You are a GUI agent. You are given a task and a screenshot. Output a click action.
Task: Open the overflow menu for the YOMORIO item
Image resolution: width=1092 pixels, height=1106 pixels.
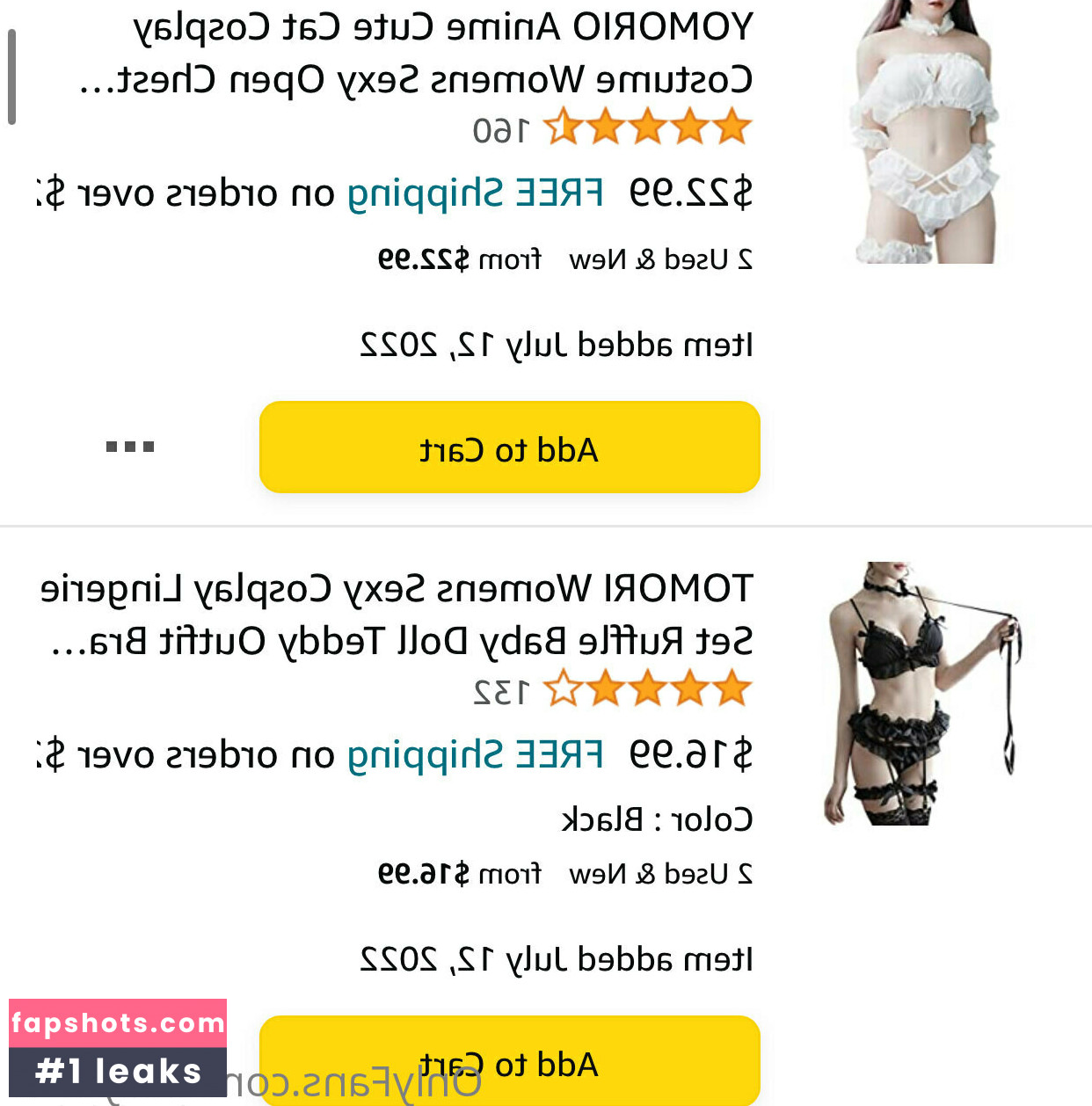pos(130,447)
